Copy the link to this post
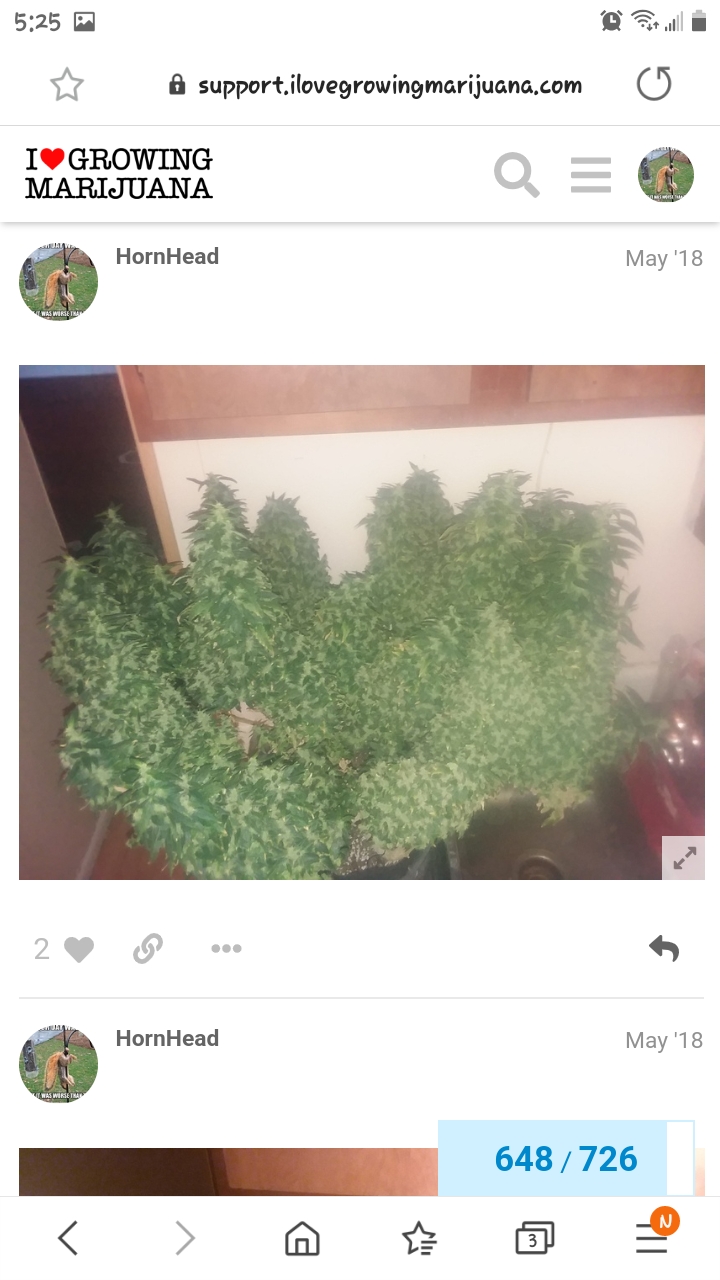720x1280 pixels. click(x=148, y=949)
